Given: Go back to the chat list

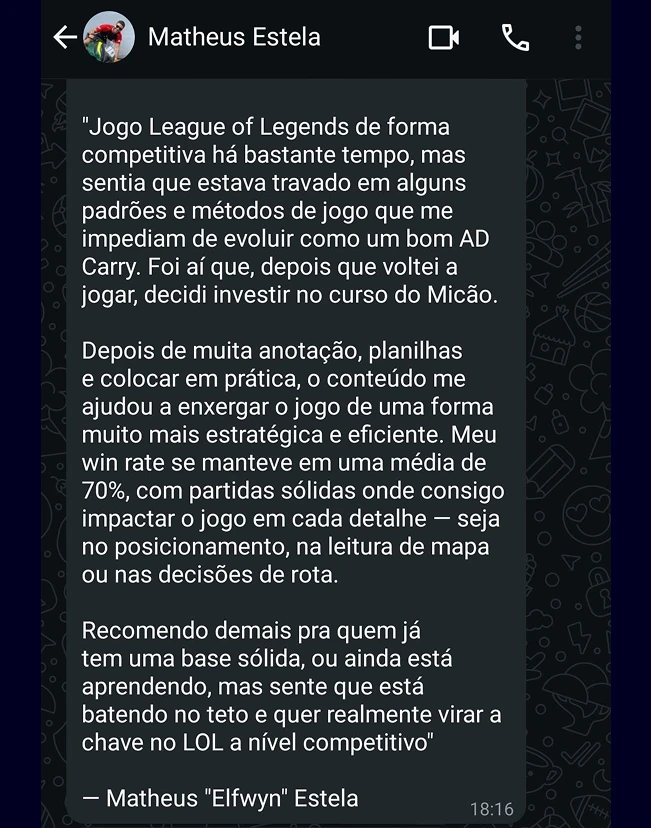Looking at the screenshot, I should click(65, 38).
